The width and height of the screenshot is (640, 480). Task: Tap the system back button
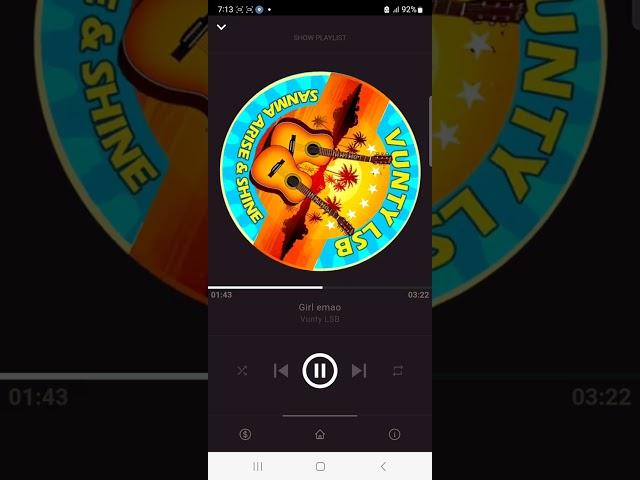[x=382, y=466]
